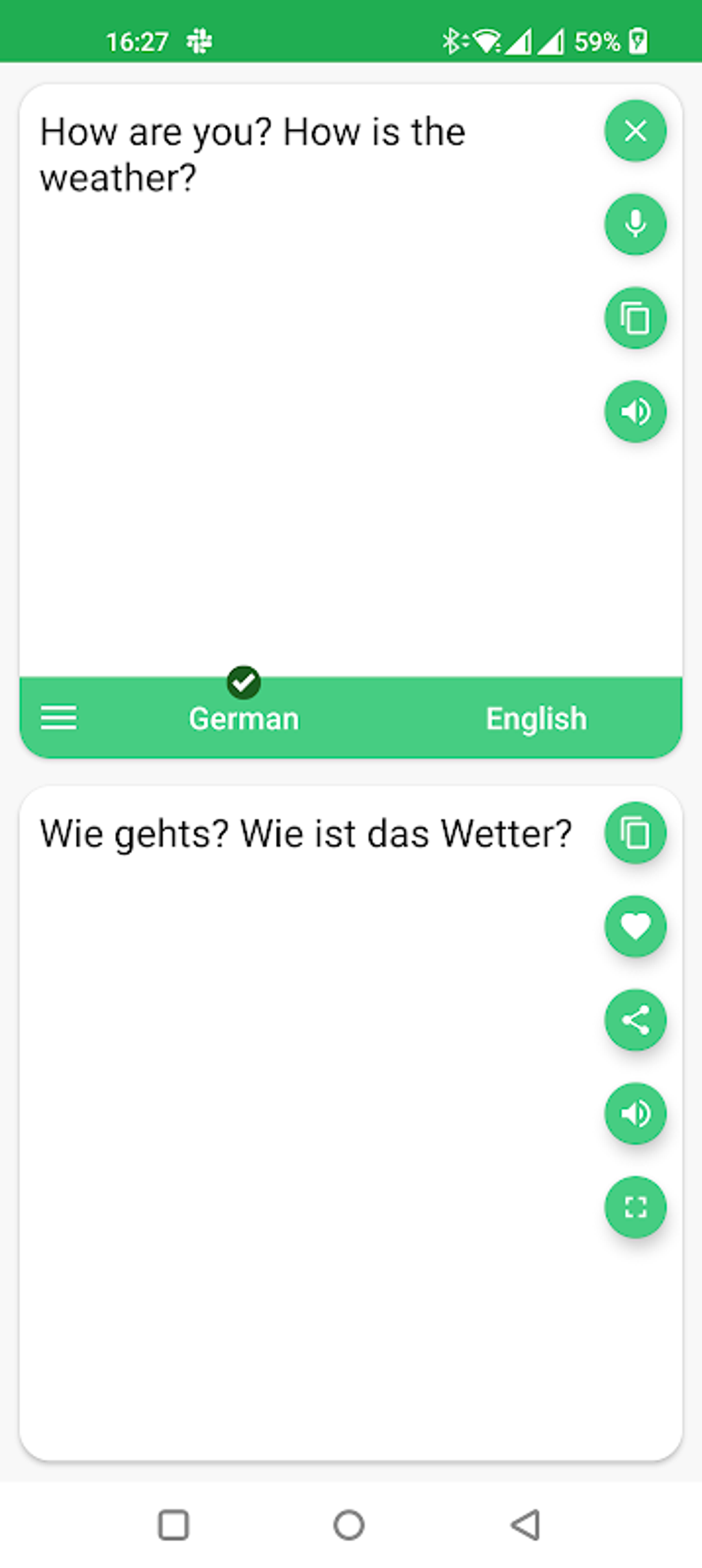Share the German translation

pyautogui.click(x=635, y=1020)
